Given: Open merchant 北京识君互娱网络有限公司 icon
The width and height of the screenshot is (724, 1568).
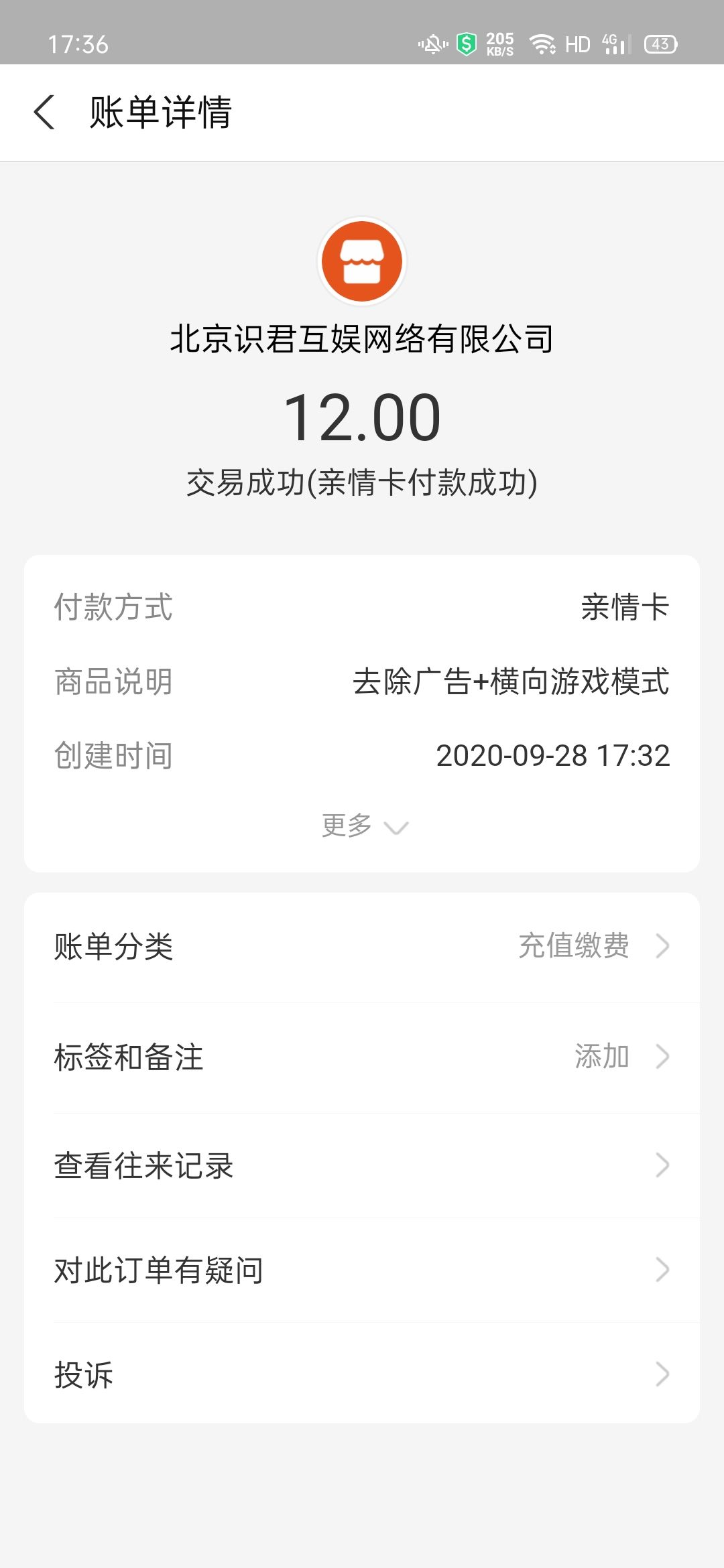Looking at the screenshot, I should pos(362,261).
